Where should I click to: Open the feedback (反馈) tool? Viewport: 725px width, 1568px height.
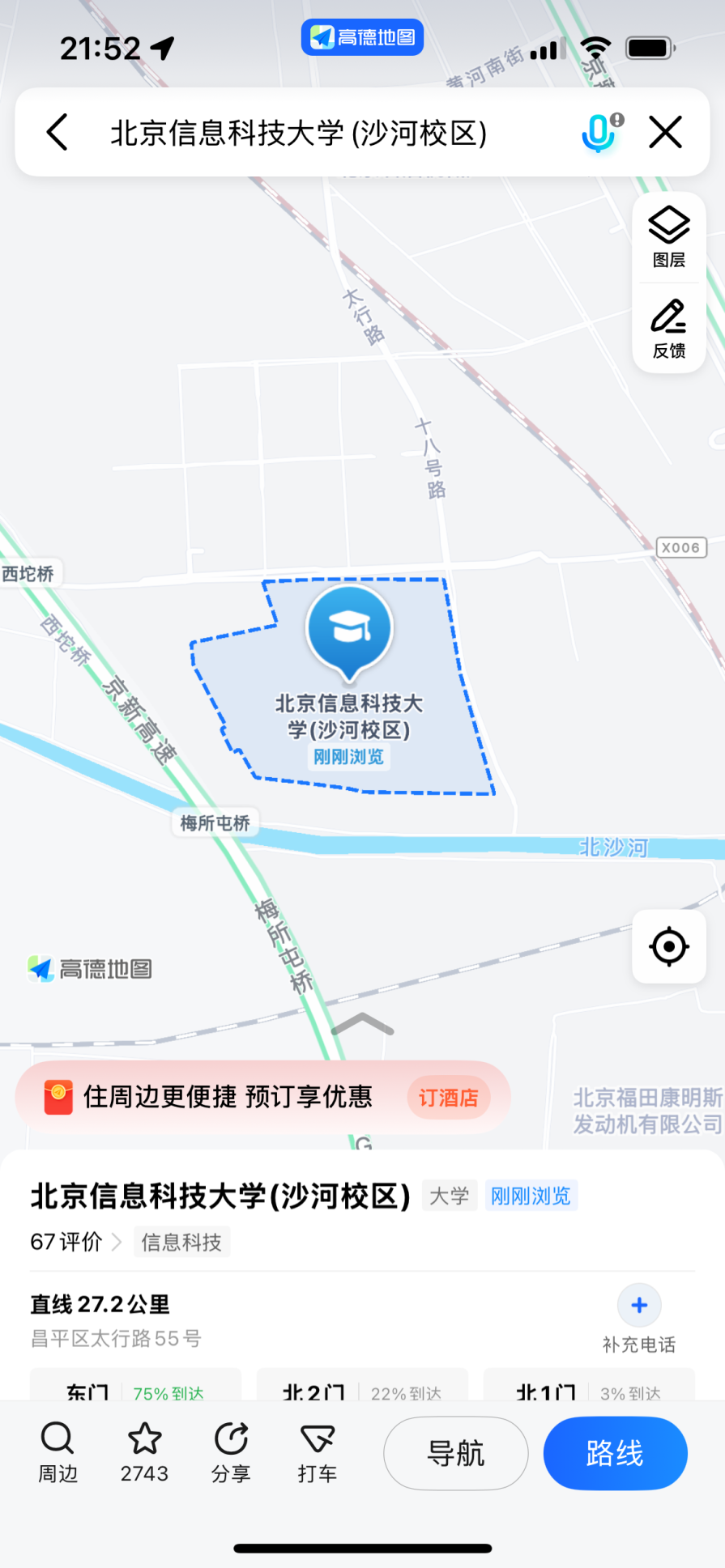(x=669, y=328)
